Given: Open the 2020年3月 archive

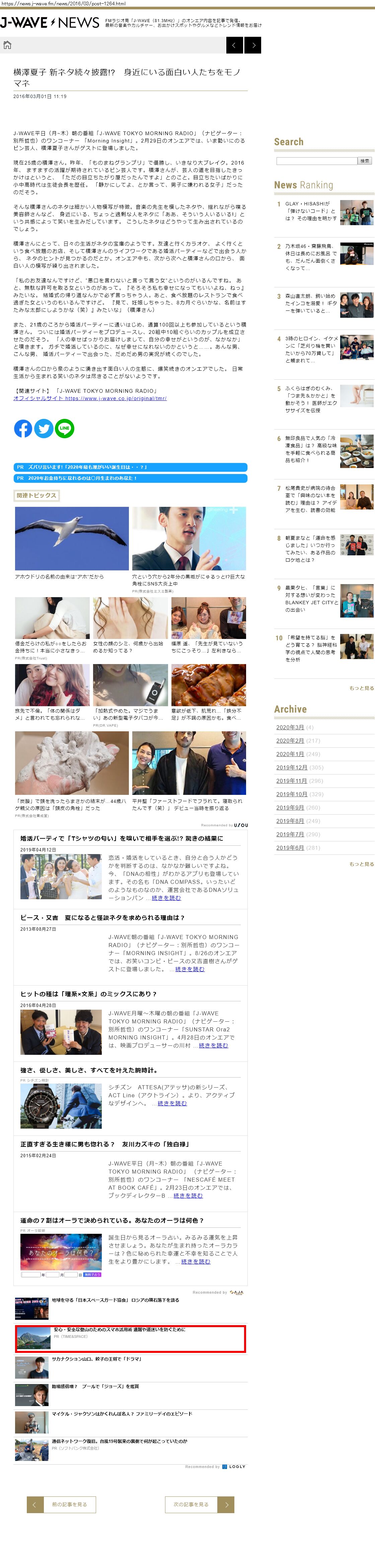Looking at the screenshot, I should [290, 727].
